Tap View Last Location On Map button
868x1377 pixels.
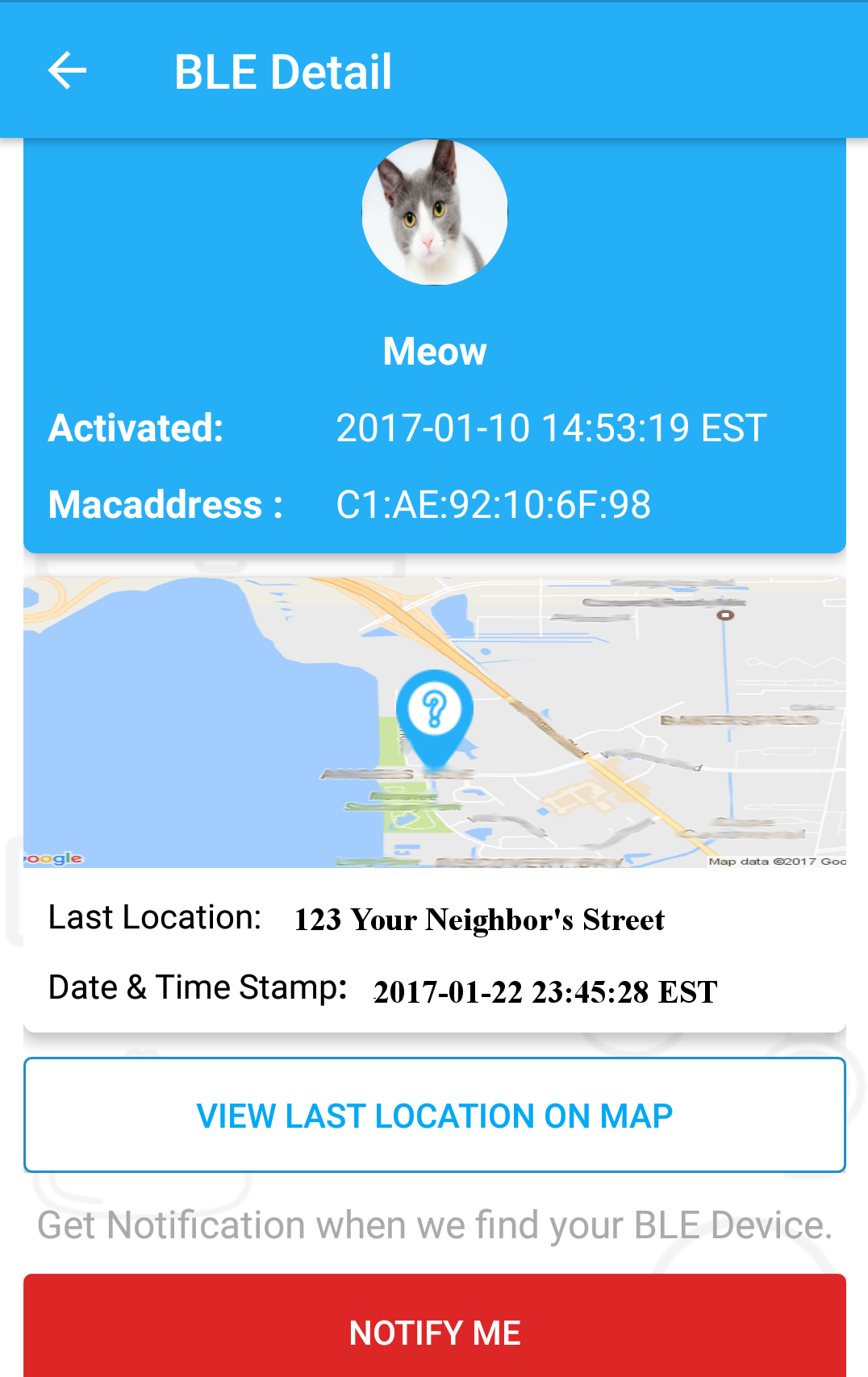[434, 1115]
